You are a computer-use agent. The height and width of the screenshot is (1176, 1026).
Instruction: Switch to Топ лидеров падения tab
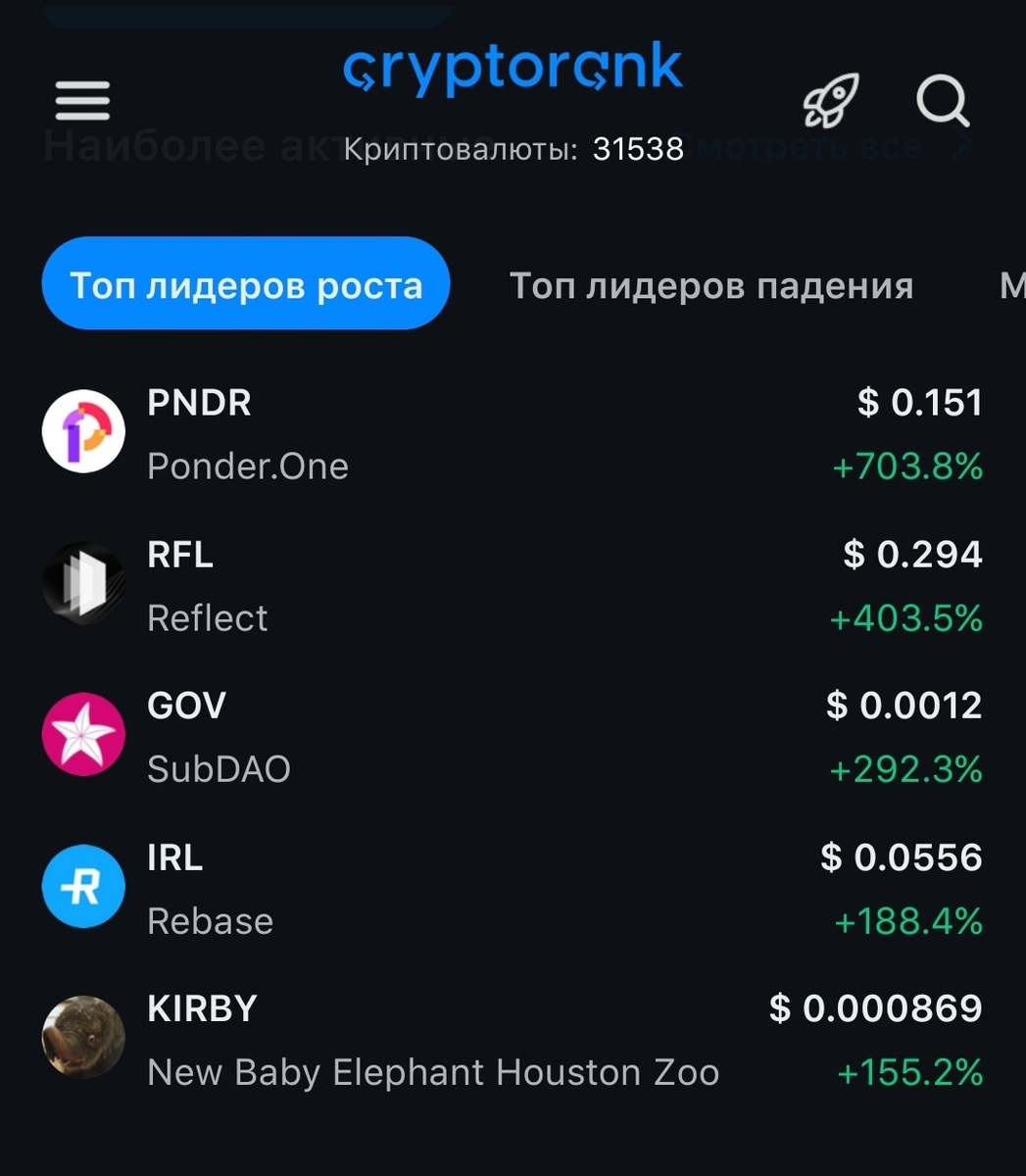tap(711, 285)
